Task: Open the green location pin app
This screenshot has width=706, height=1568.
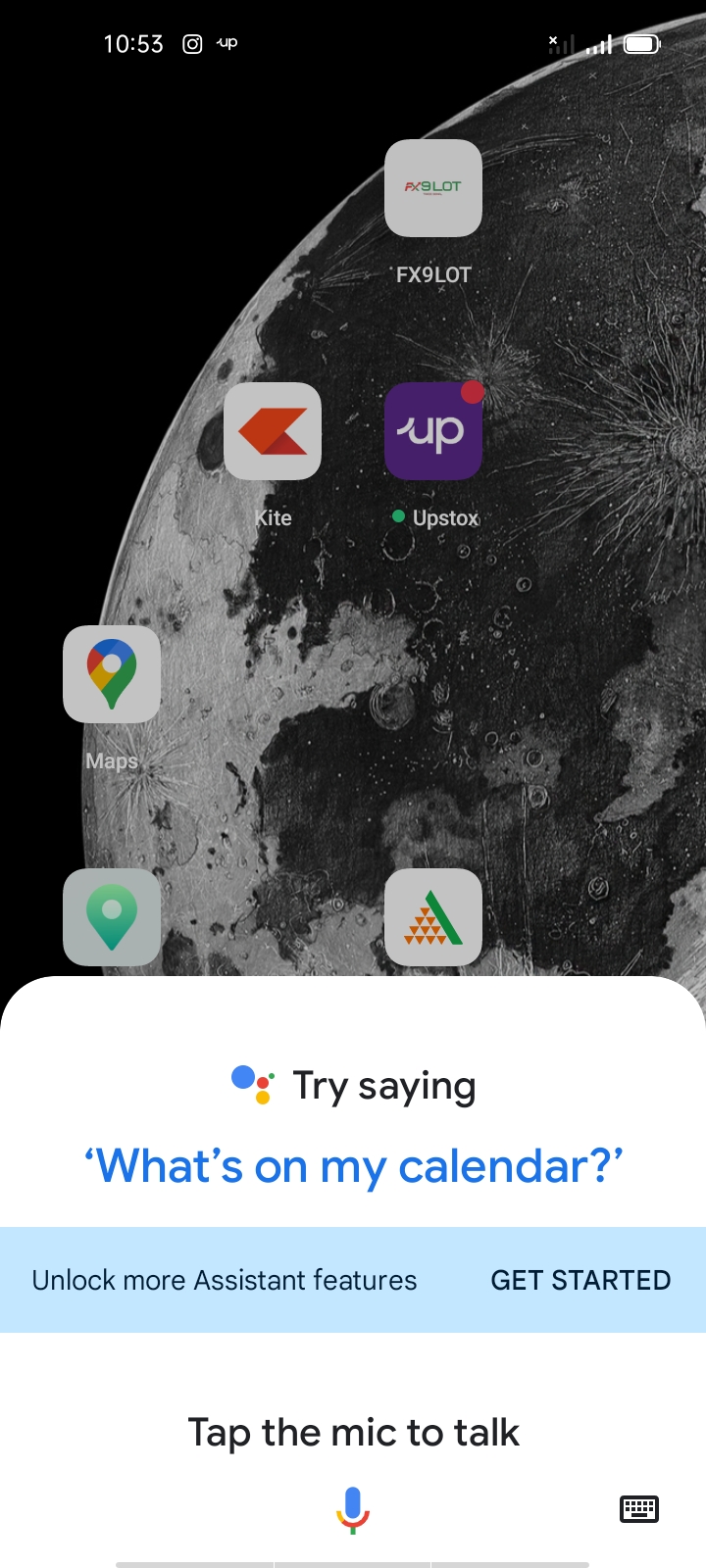Action: [112, 917]
